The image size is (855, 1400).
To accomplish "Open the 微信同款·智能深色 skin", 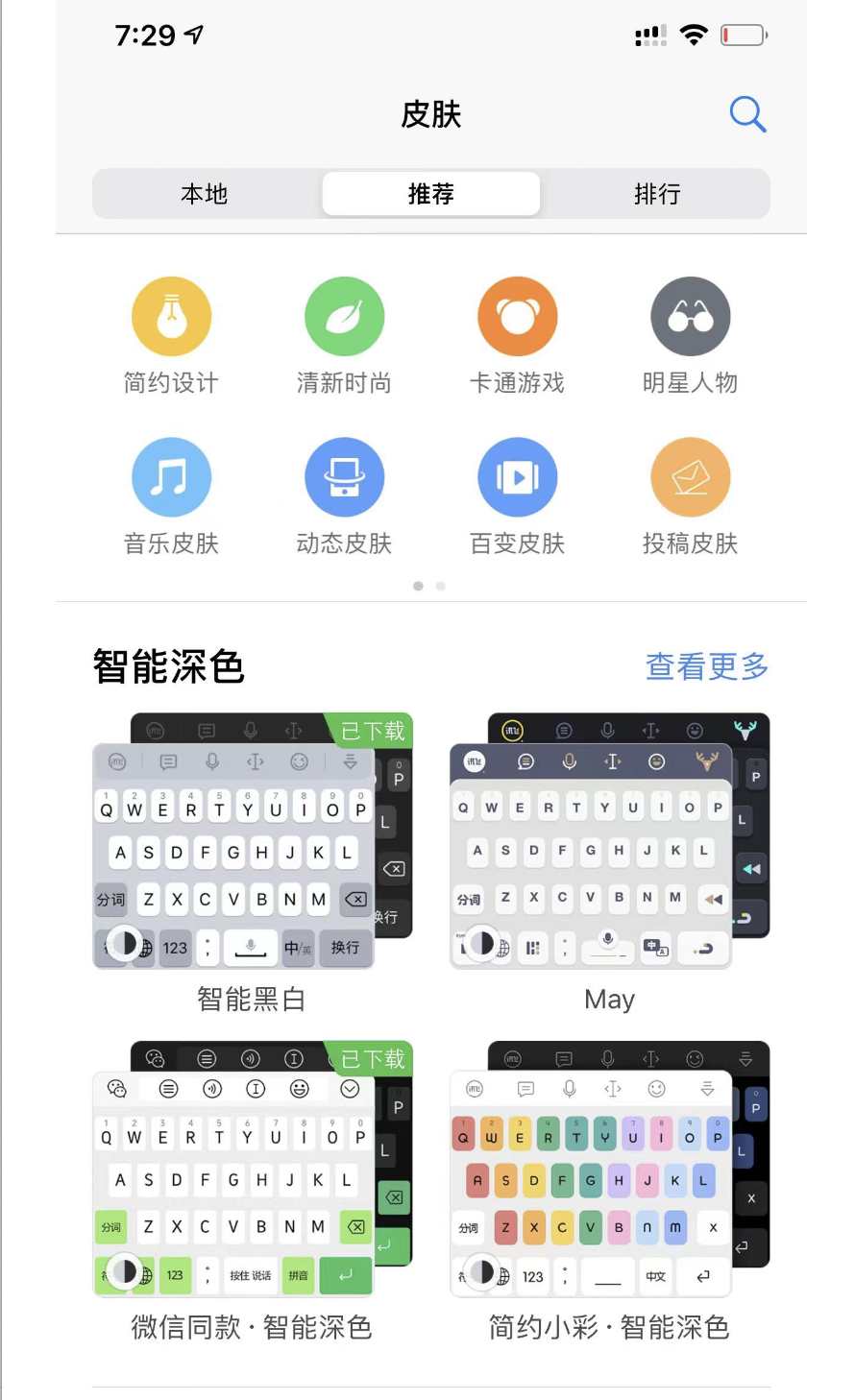I will [x=252, y=1170].
